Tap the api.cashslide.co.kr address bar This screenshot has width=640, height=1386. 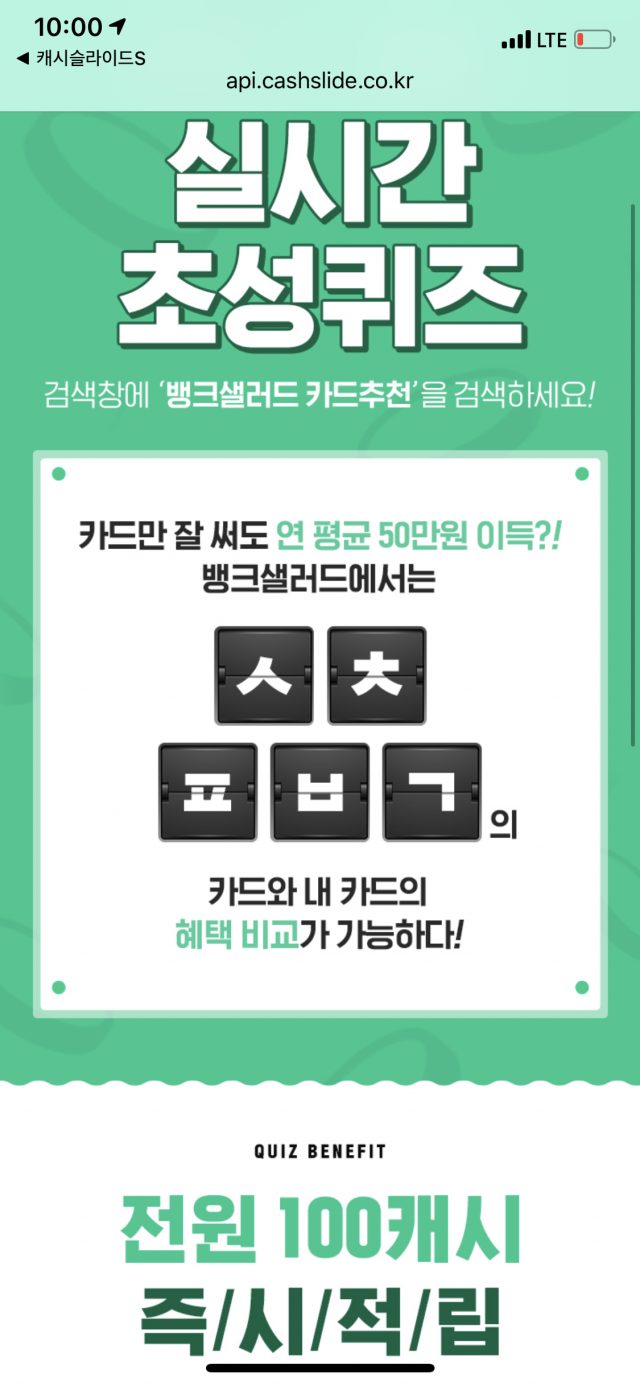[320, 82]
